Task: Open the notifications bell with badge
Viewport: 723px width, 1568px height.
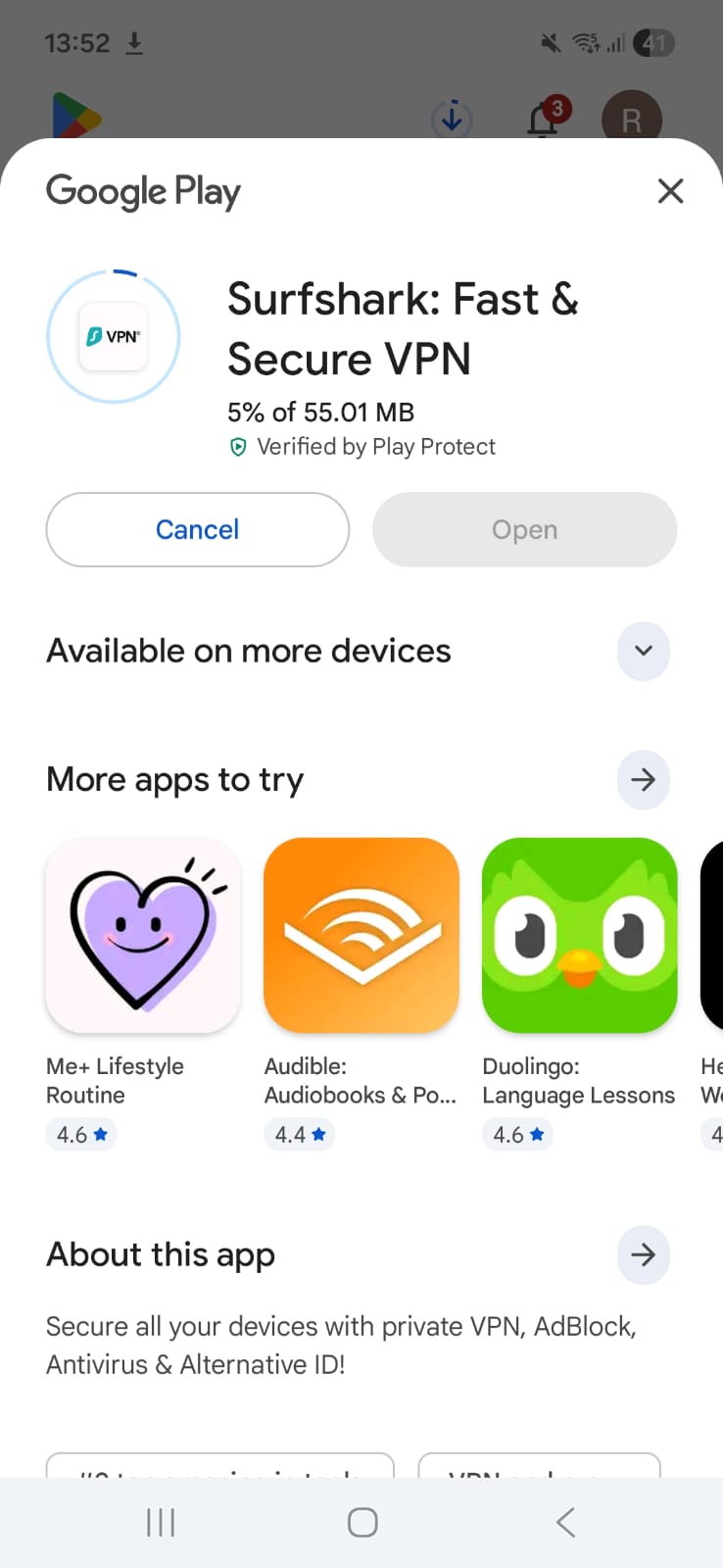Action: pyautogui.click(x=543, y=116)
